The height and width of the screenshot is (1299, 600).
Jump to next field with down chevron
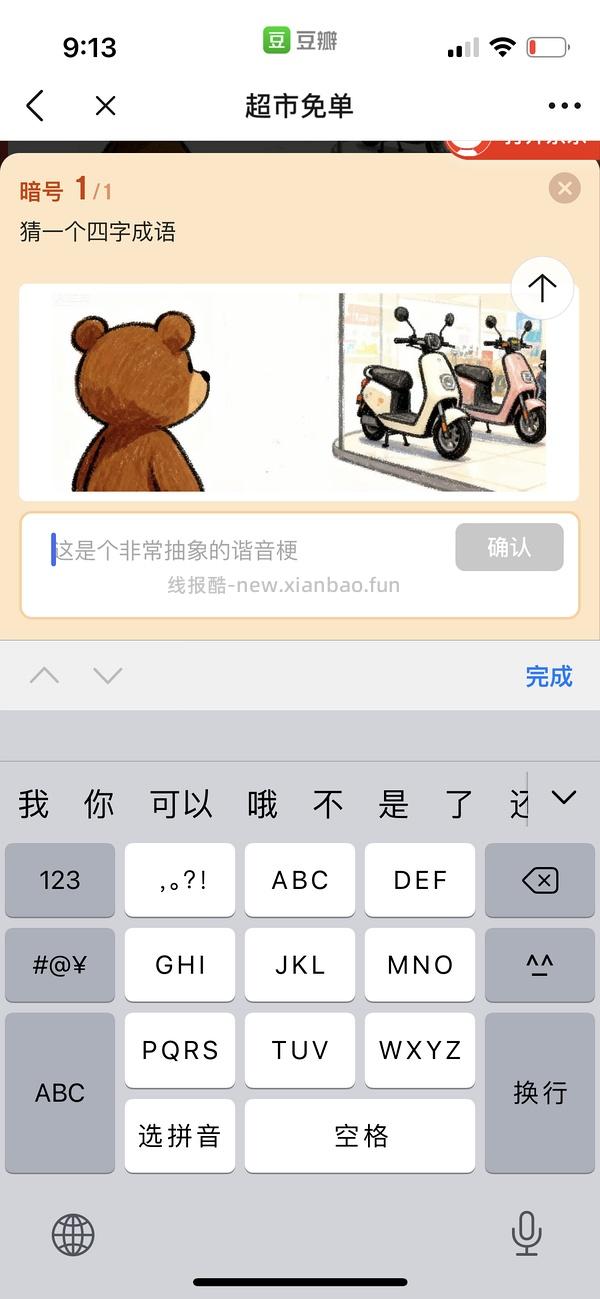[107, 676]
